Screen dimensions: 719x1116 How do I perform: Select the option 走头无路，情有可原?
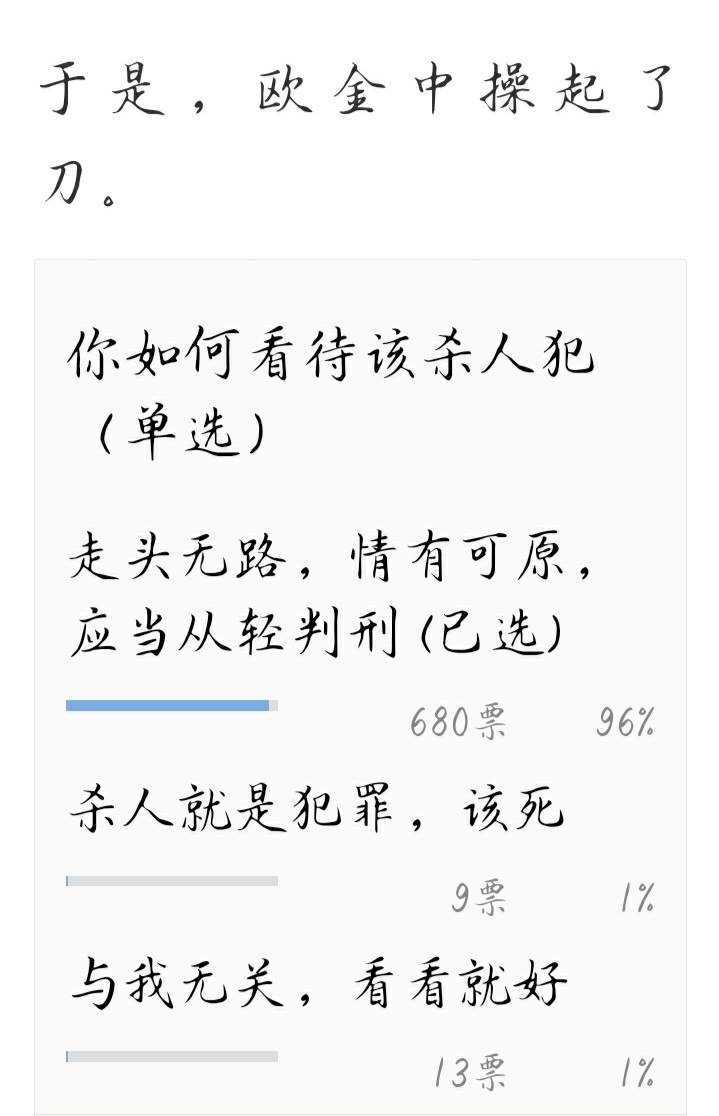330,596
